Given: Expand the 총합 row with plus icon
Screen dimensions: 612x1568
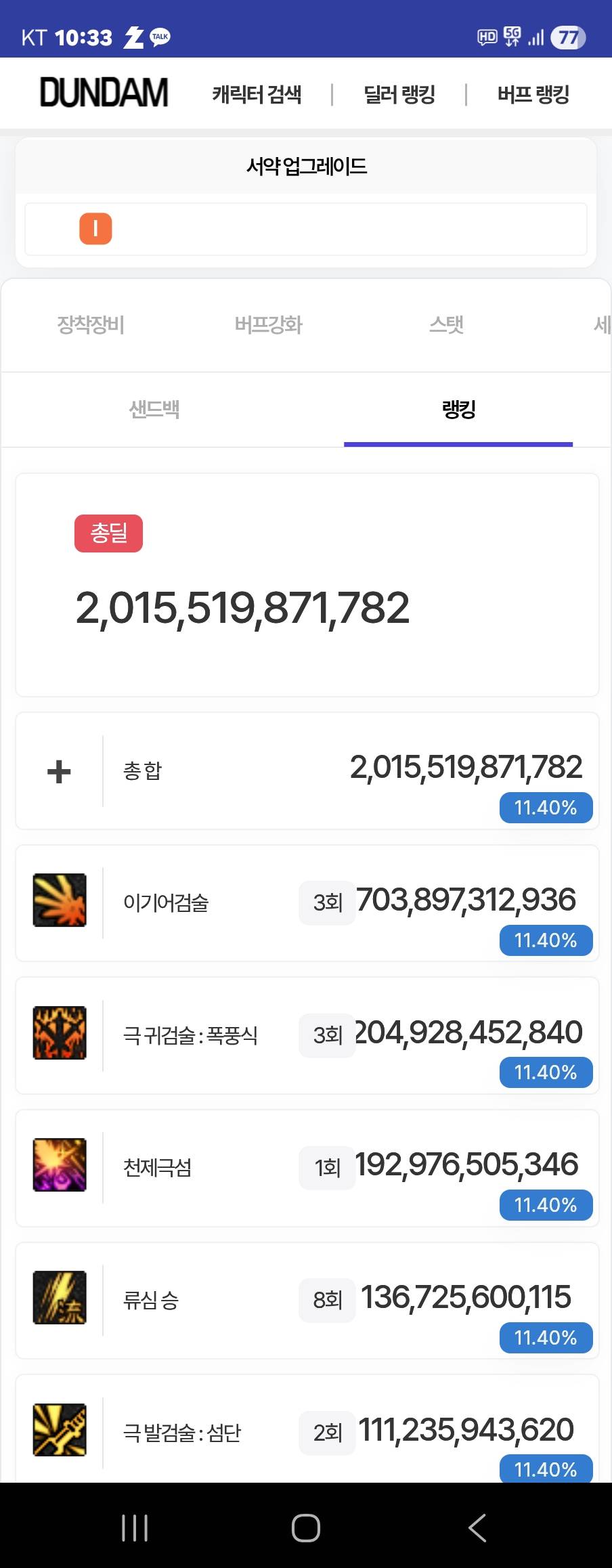Looking at the screenshot, I should (59, 771).
